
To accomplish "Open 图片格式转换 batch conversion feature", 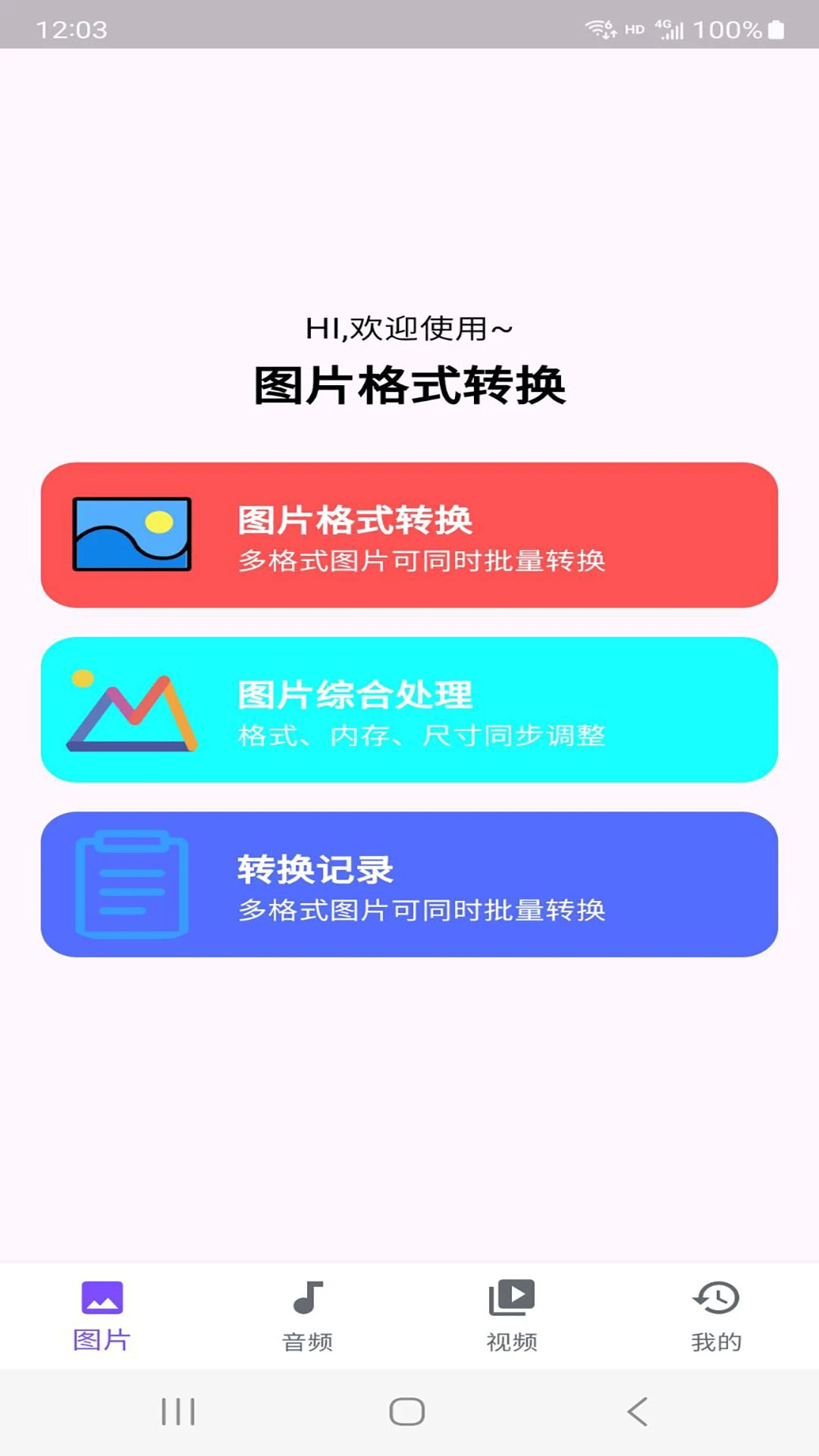I will pos(409,535).
